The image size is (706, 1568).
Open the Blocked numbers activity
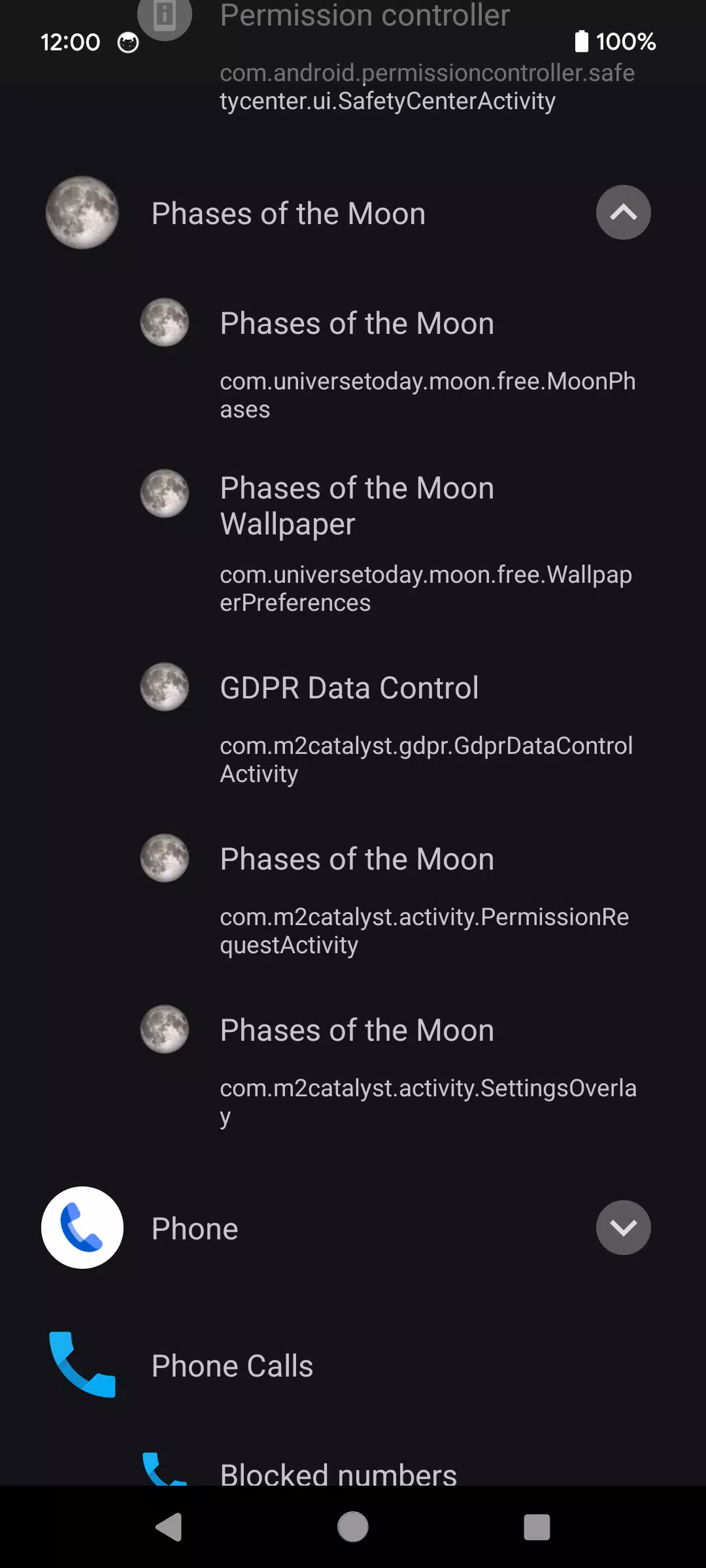point(338,1473)
